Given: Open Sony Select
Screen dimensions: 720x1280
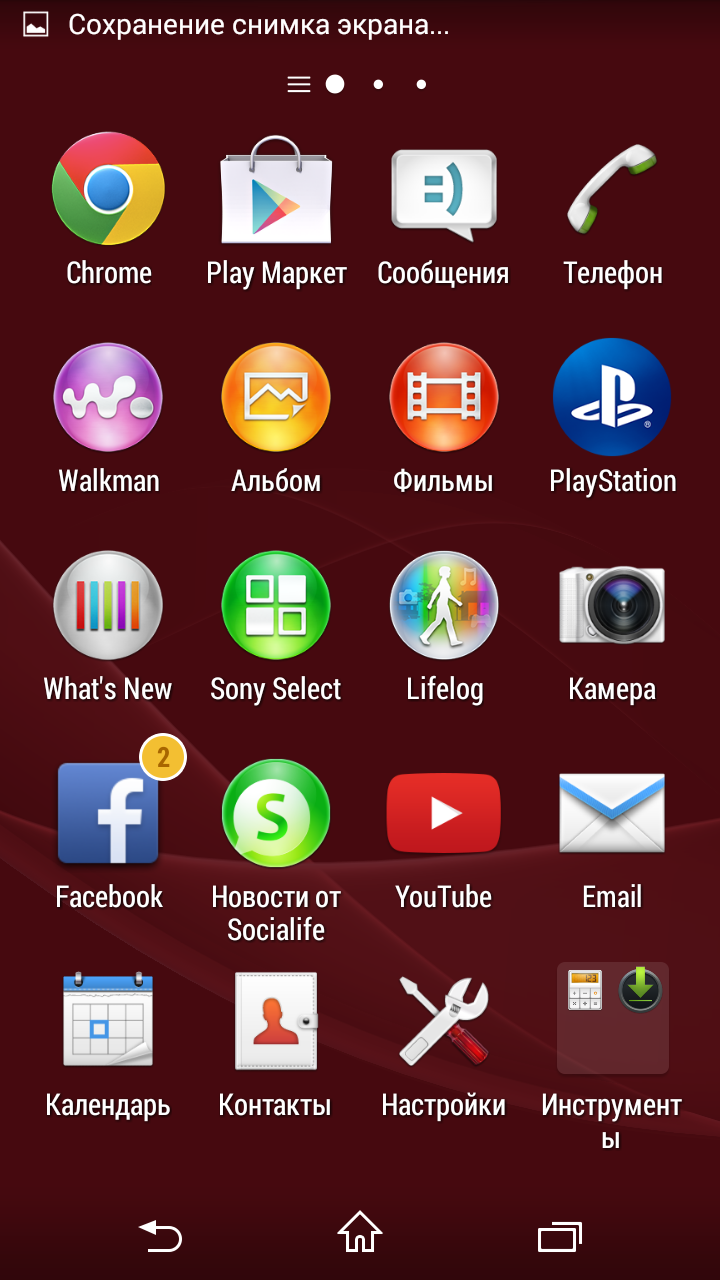Looking at the screenshot, I should [276, 606].
